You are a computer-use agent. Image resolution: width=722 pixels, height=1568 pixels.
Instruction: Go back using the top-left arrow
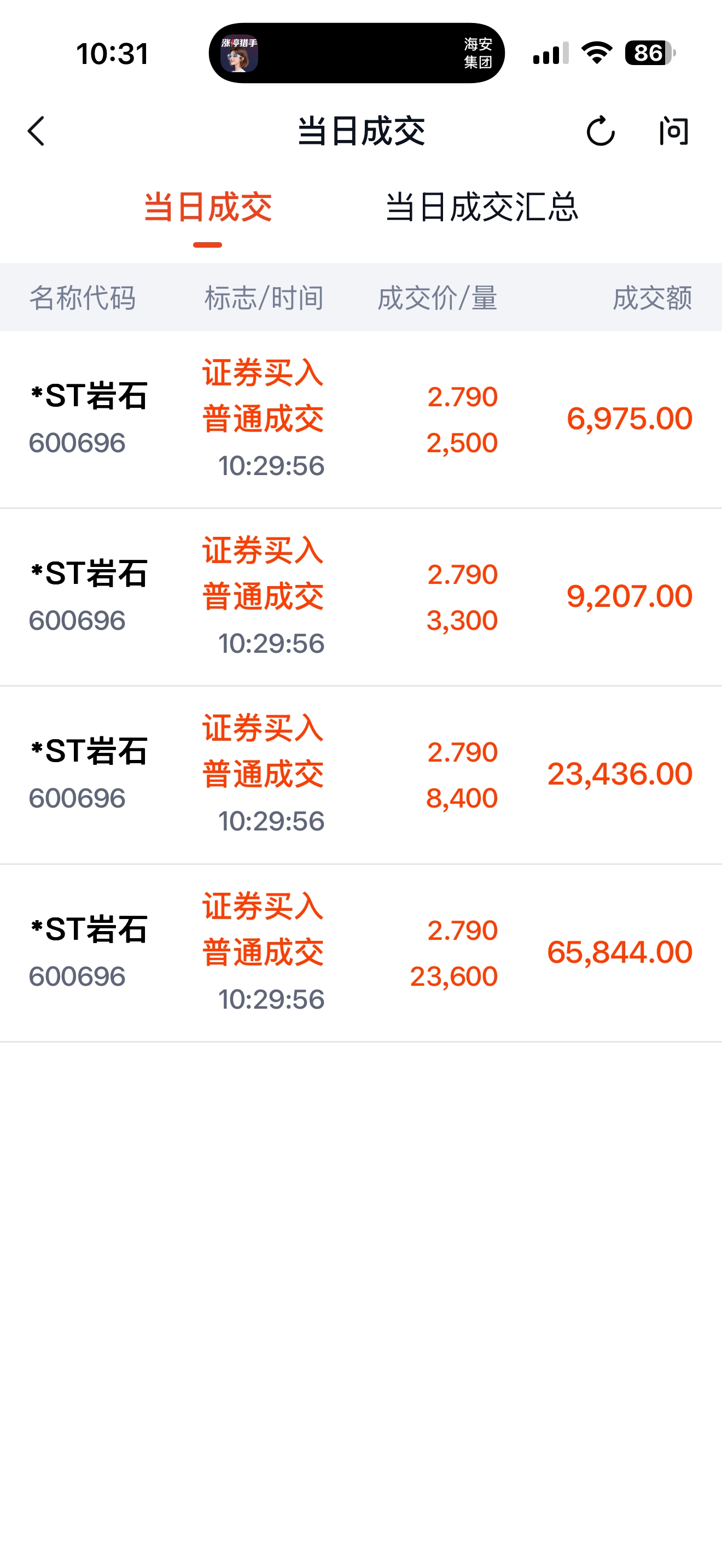pos(37,131)
